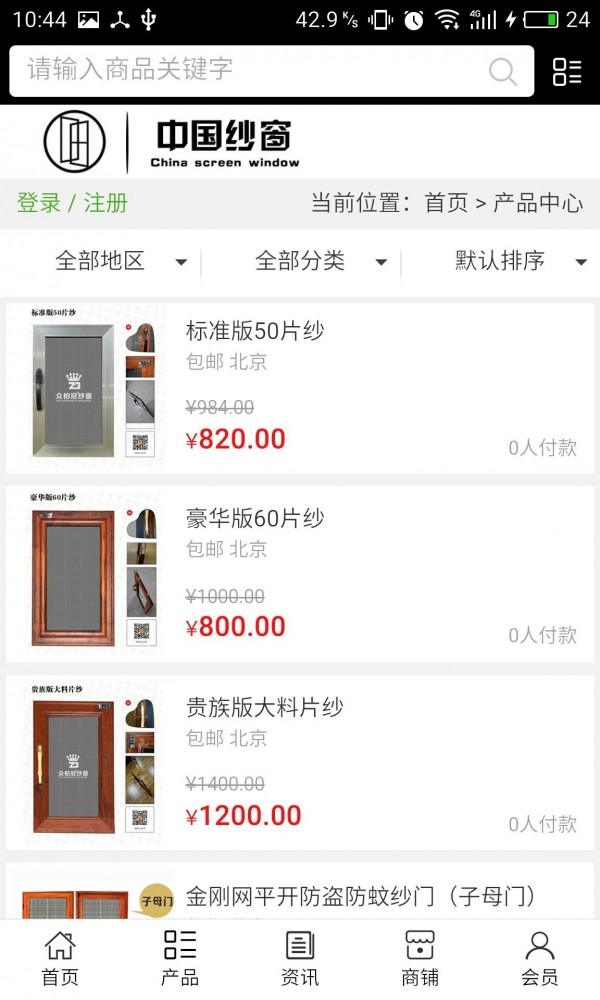The width and height of the screenshot is (600, 1000).
Task: Go to the 会员 member tab
Action: click(x=540, y=958)
